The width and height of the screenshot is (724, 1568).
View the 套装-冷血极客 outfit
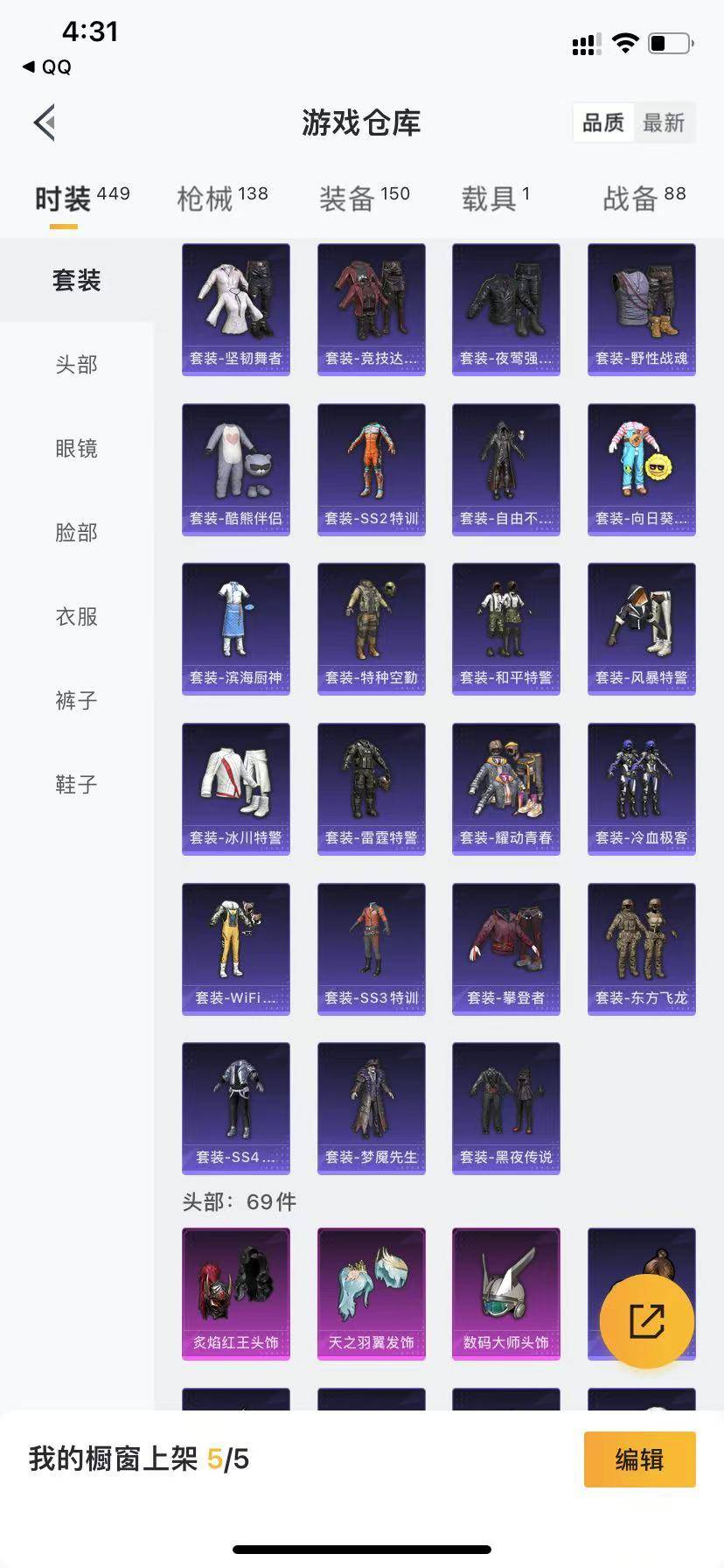click(642, 789)
